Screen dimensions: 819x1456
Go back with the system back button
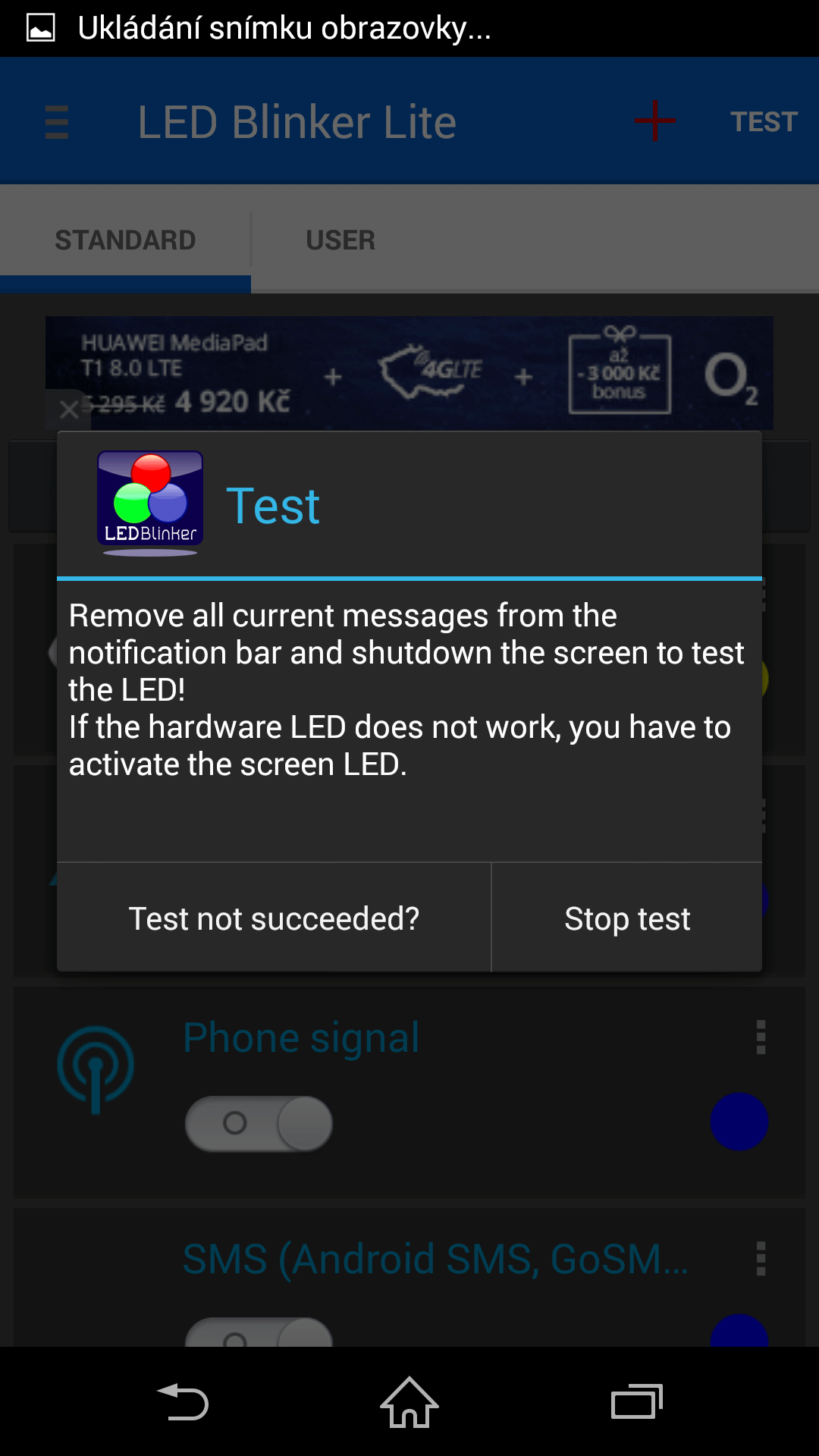point(182,1401)
